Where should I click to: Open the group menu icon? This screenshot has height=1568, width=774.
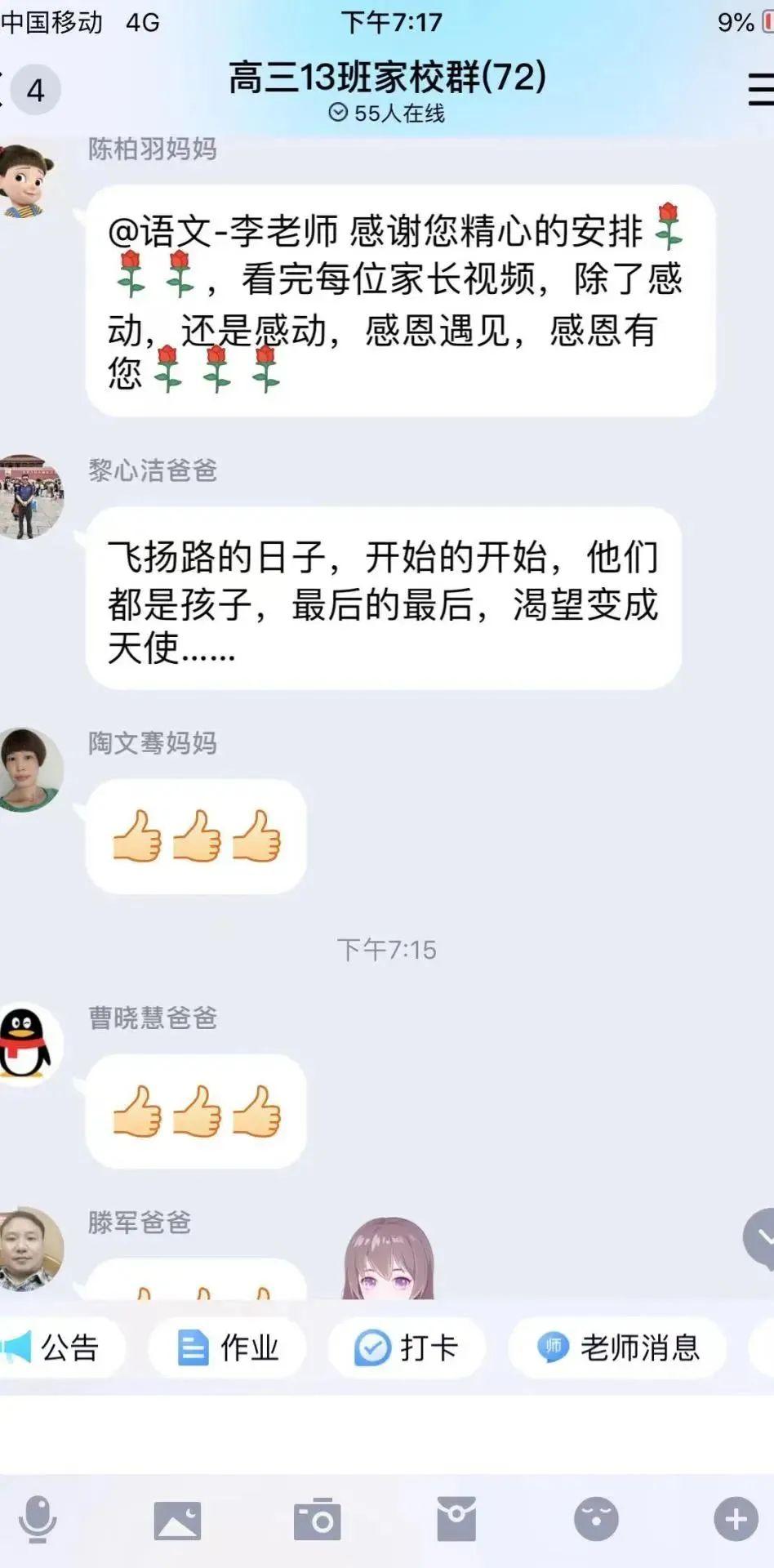(x=761, y=89)
